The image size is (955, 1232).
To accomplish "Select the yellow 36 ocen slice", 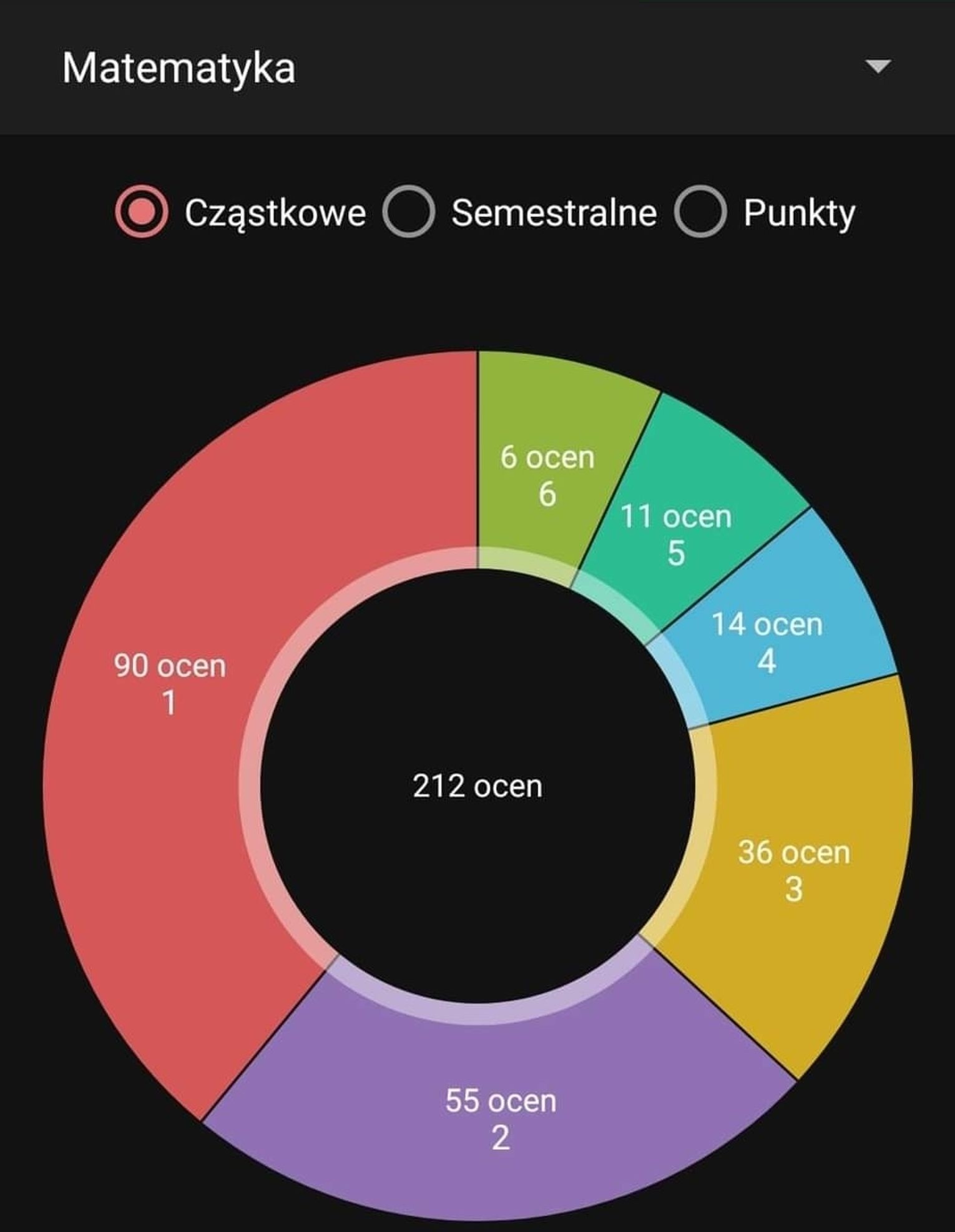I will click(x=793, y=871).
